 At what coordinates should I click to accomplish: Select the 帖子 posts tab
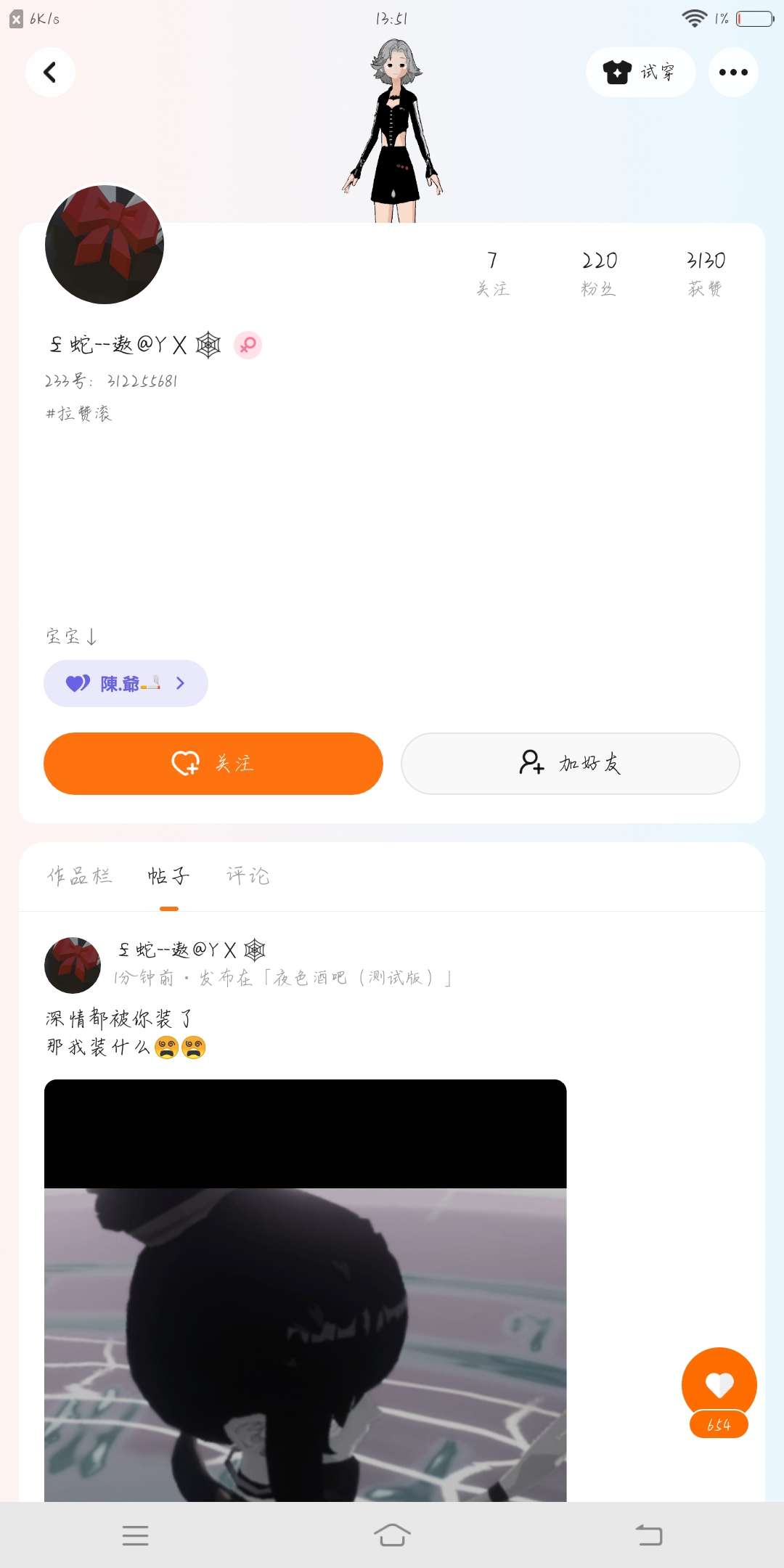(x=168, y=876)
